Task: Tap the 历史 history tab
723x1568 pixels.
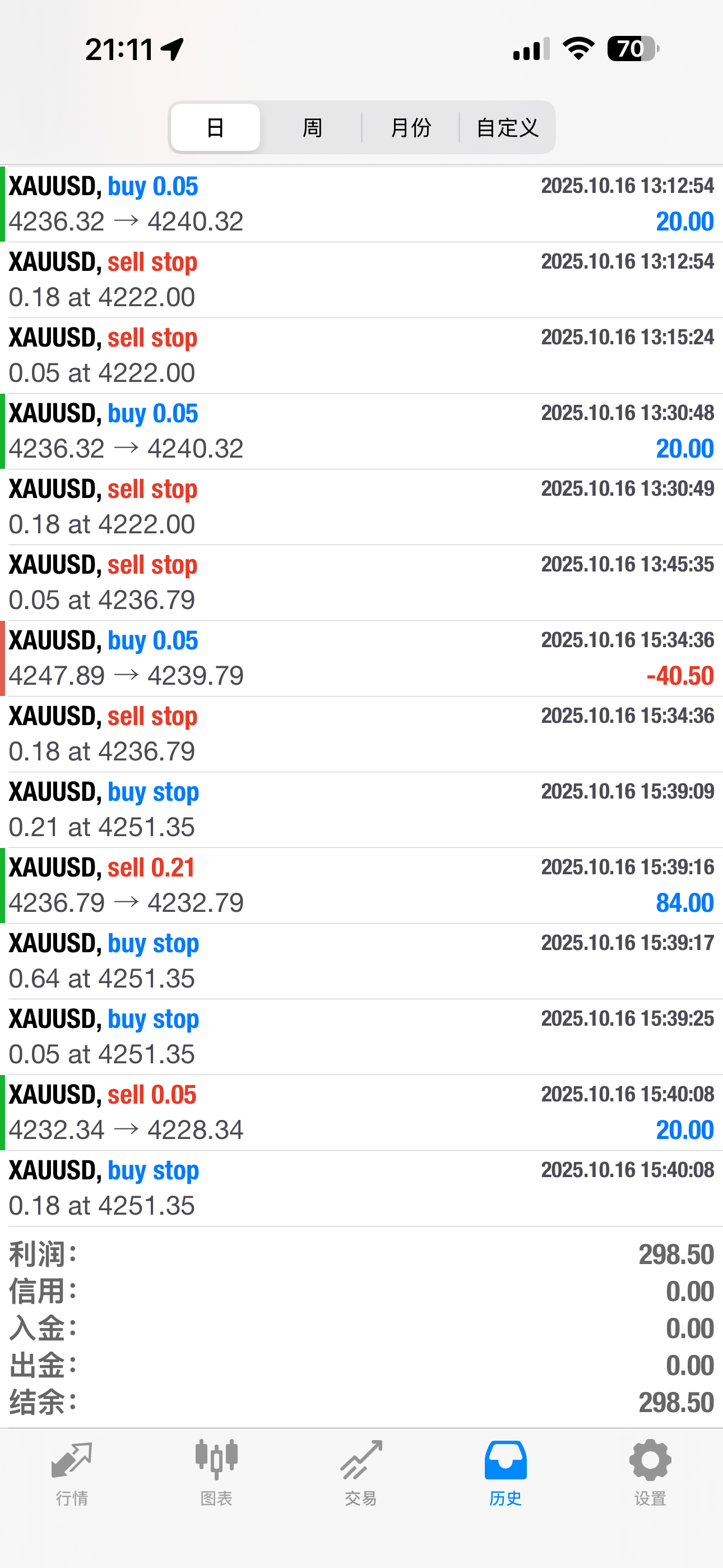Action: (x=506, y=1472)
